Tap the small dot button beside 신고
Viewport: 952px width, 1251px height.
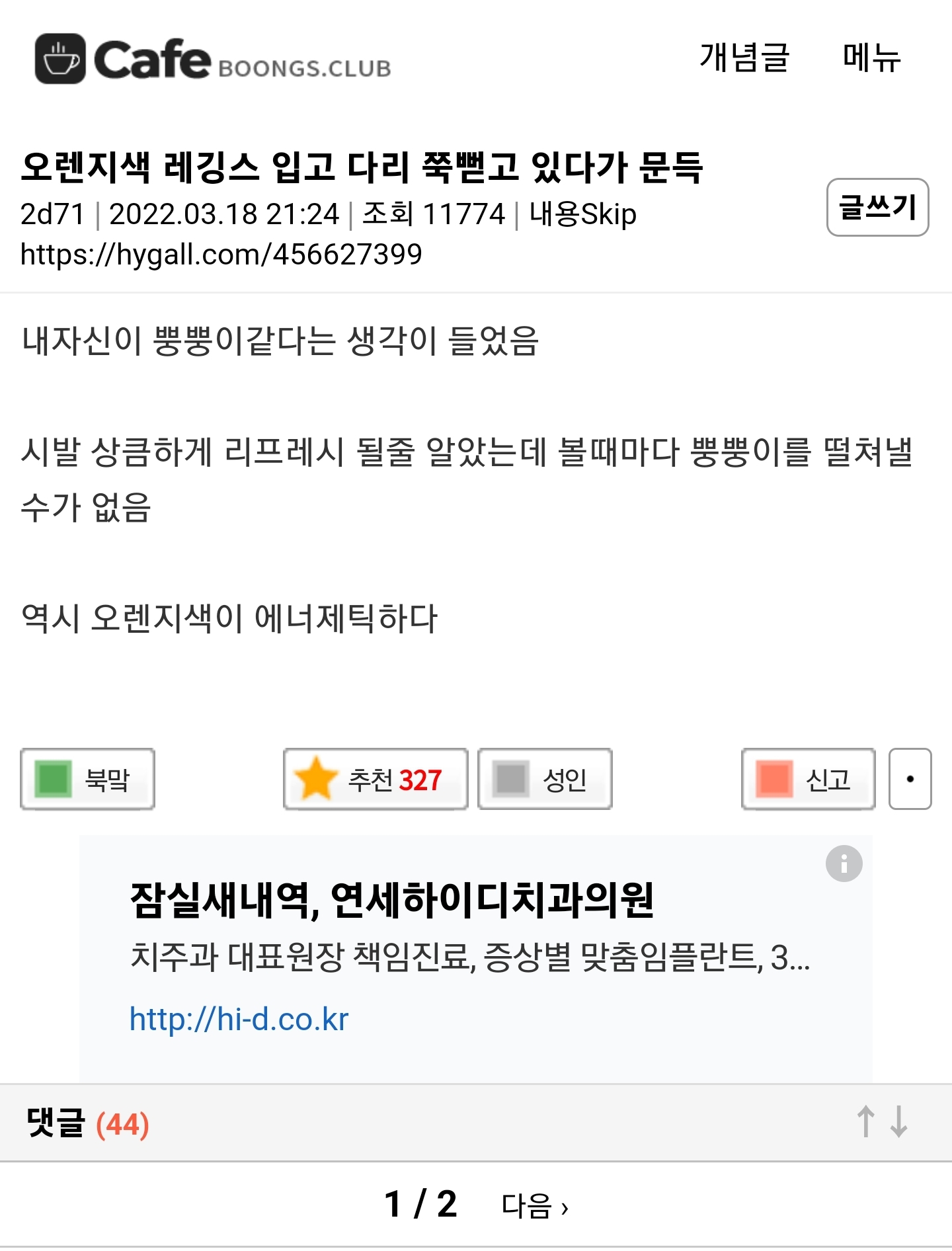pyautogui.click(x=910, y=779)
